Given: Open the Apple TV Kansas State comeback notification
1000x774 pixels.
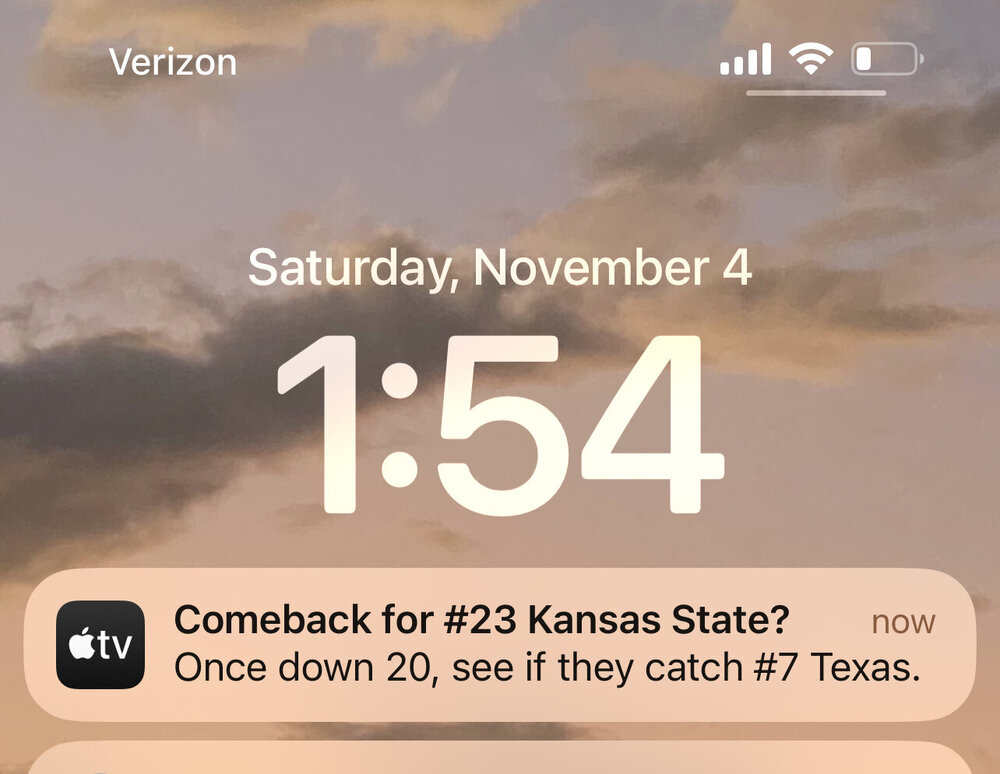Looking at the screenshot, I should (500, 645).
